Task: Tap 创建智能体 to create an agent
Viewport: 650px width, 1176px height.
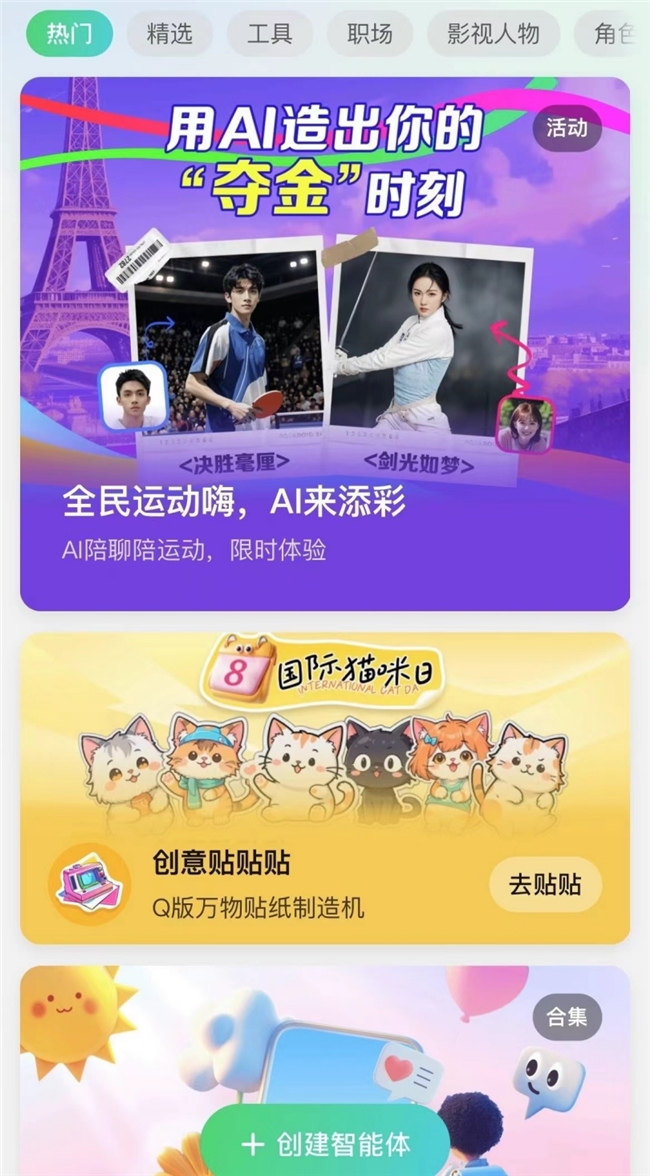Action: pyautogui.click(x=325, y=1144)
